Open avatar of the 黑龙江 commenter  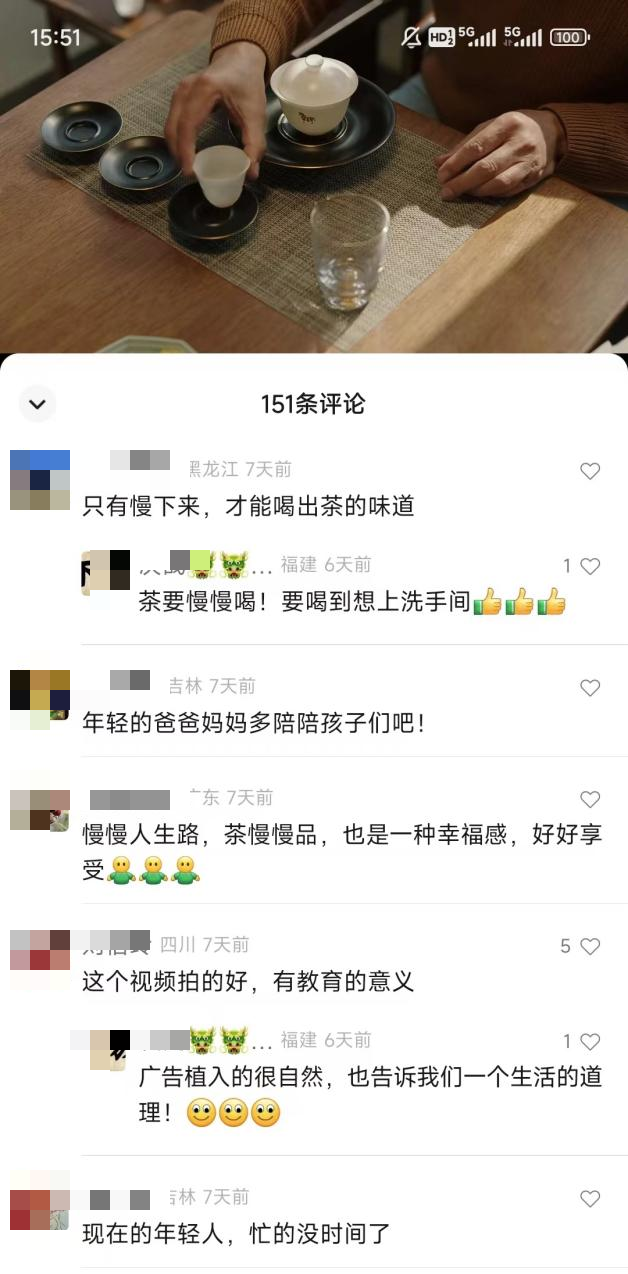pyautogui.click(x=40, y=480)
